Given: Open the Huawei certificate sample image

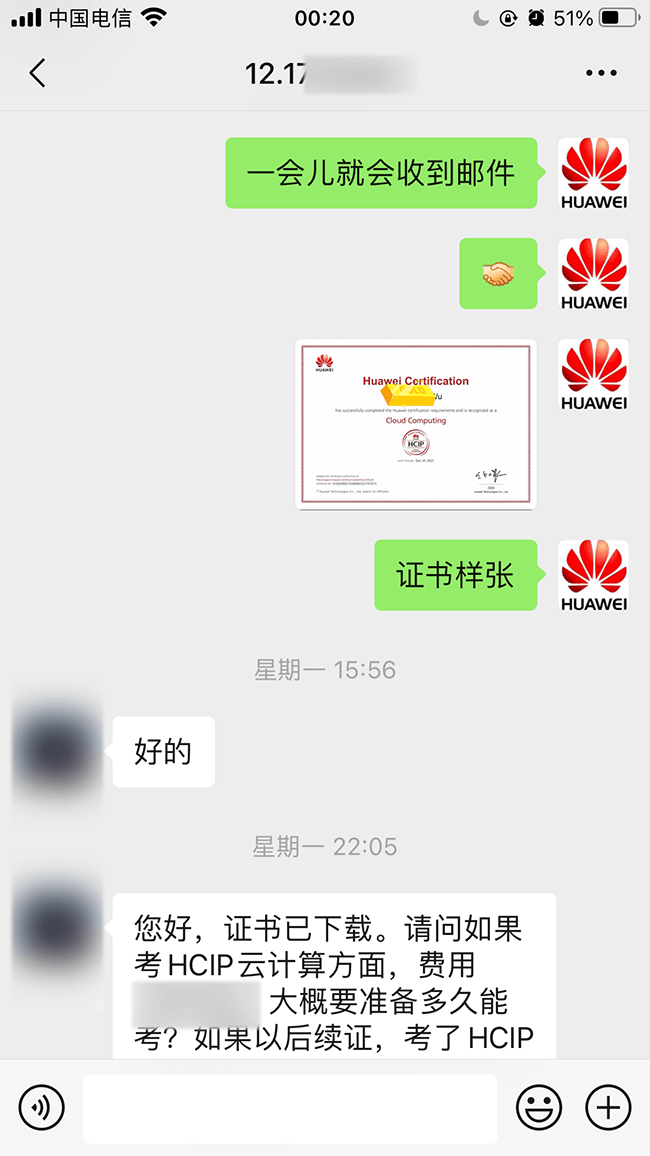Looking at the screenshot, I should click(416, 425).
